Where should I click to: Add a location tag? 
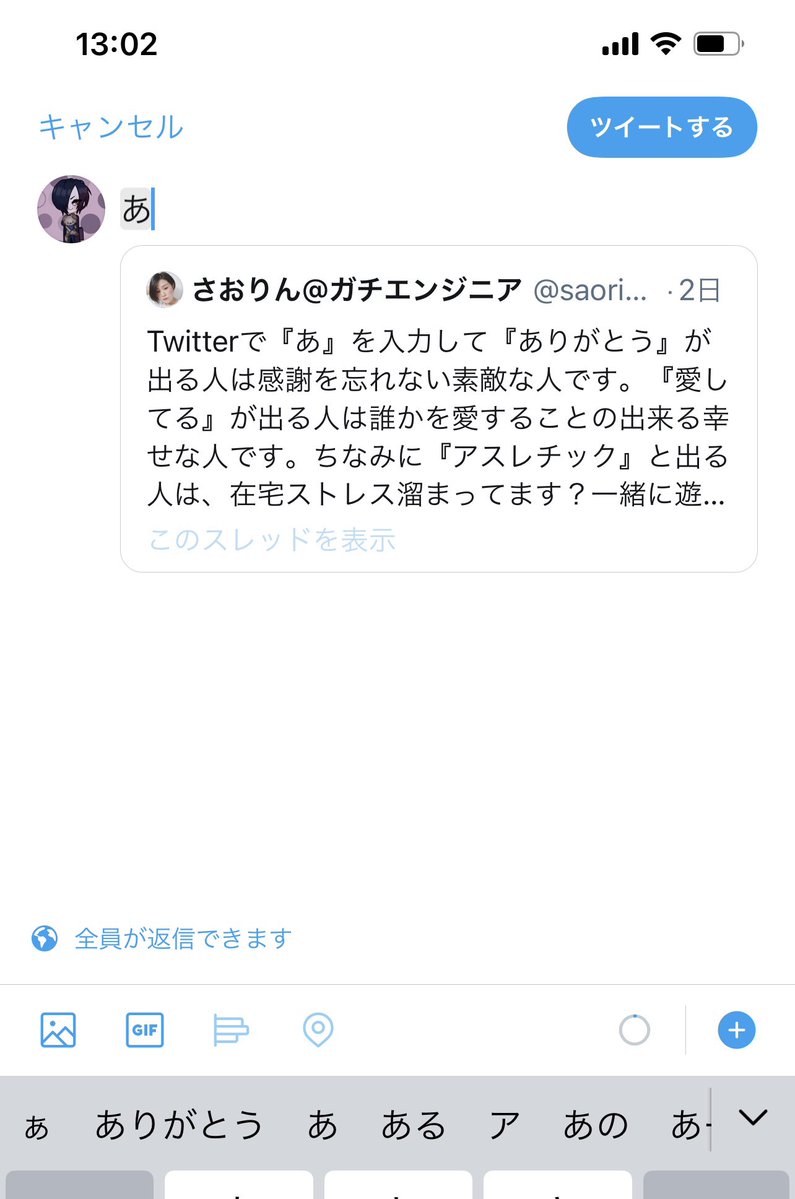click(318, 1030)
